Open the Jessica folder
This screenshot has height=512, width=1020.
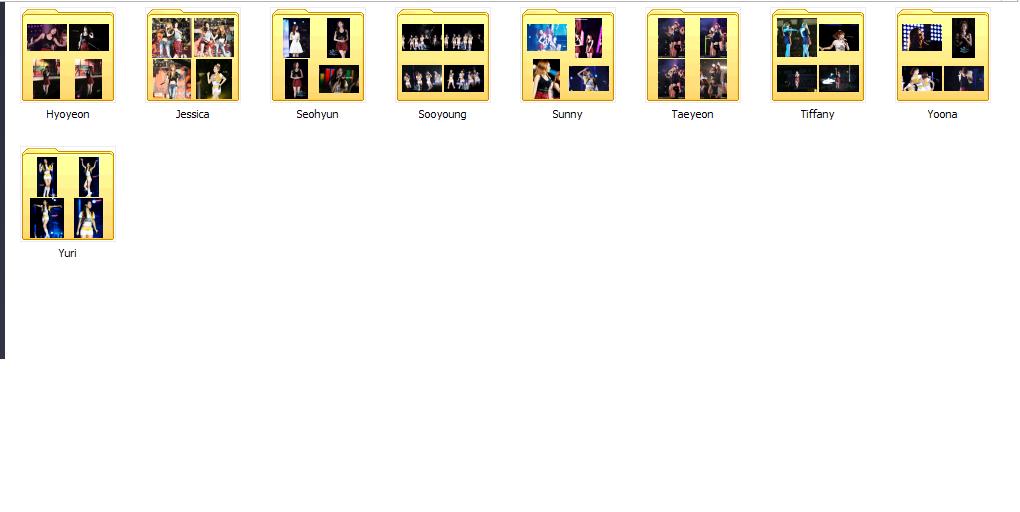(193, 57)
